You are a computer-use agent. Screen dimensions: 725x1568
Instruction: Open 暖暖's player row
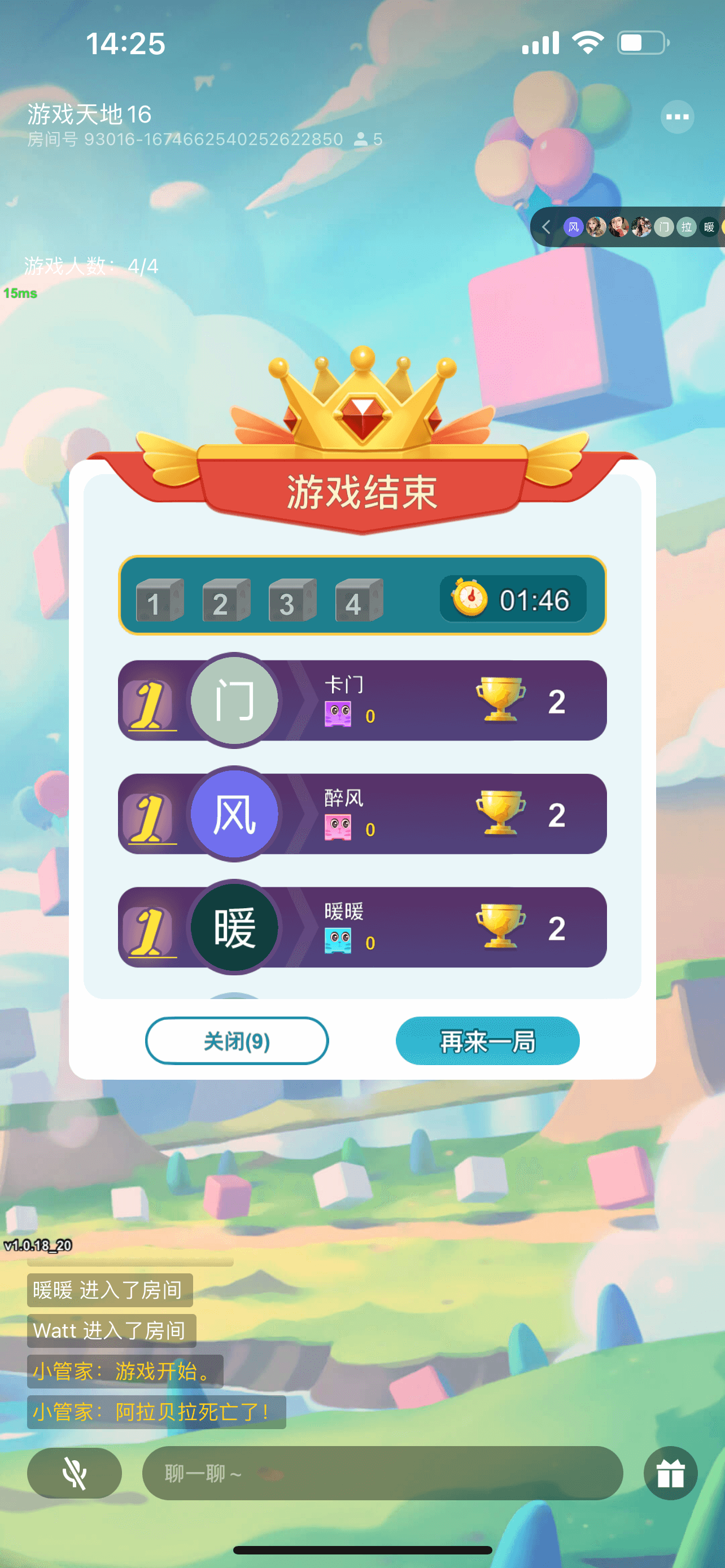(362, 927)
